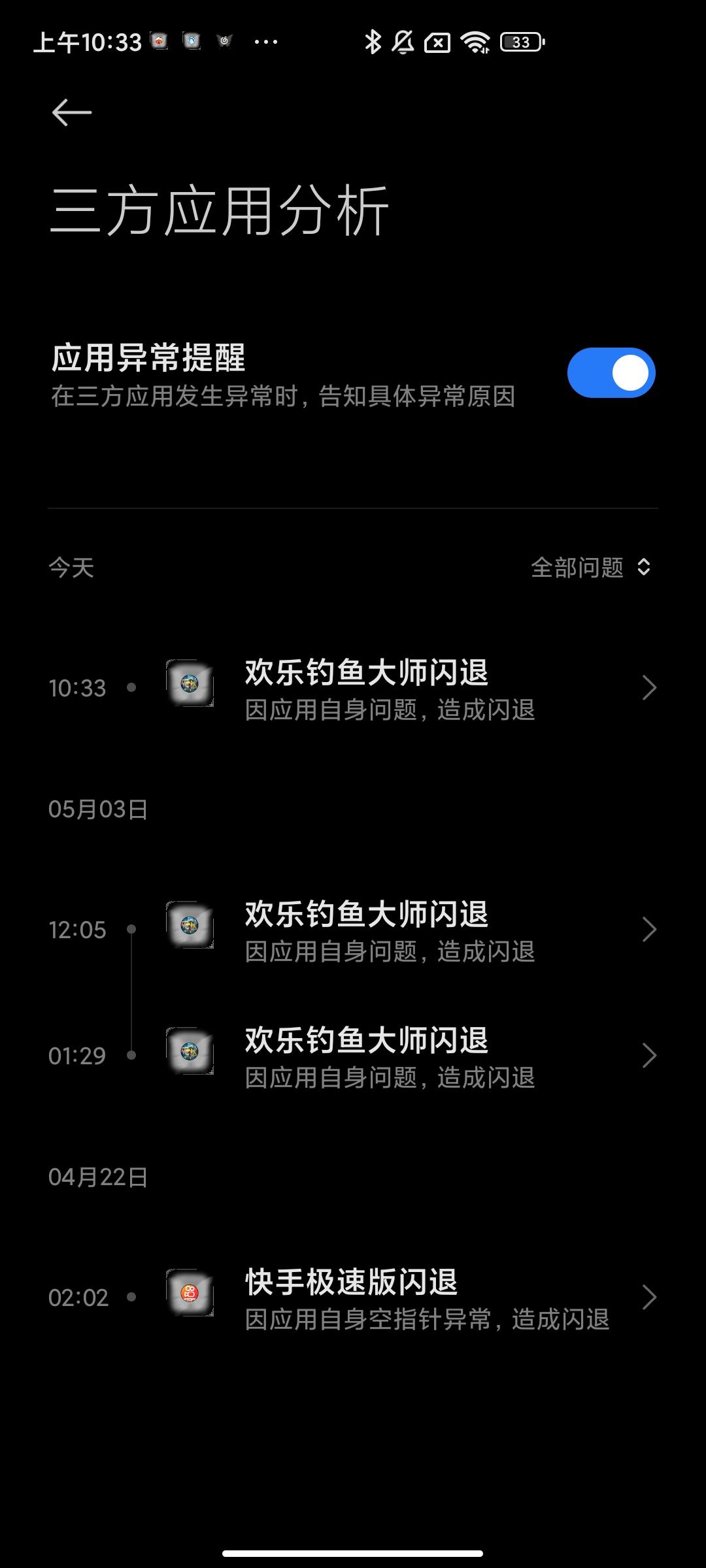Image resolution: width=706 pixels, height=1568 pixels.
Task: Toggle off 应用异常提醒 switch
Action: [611, 372]
